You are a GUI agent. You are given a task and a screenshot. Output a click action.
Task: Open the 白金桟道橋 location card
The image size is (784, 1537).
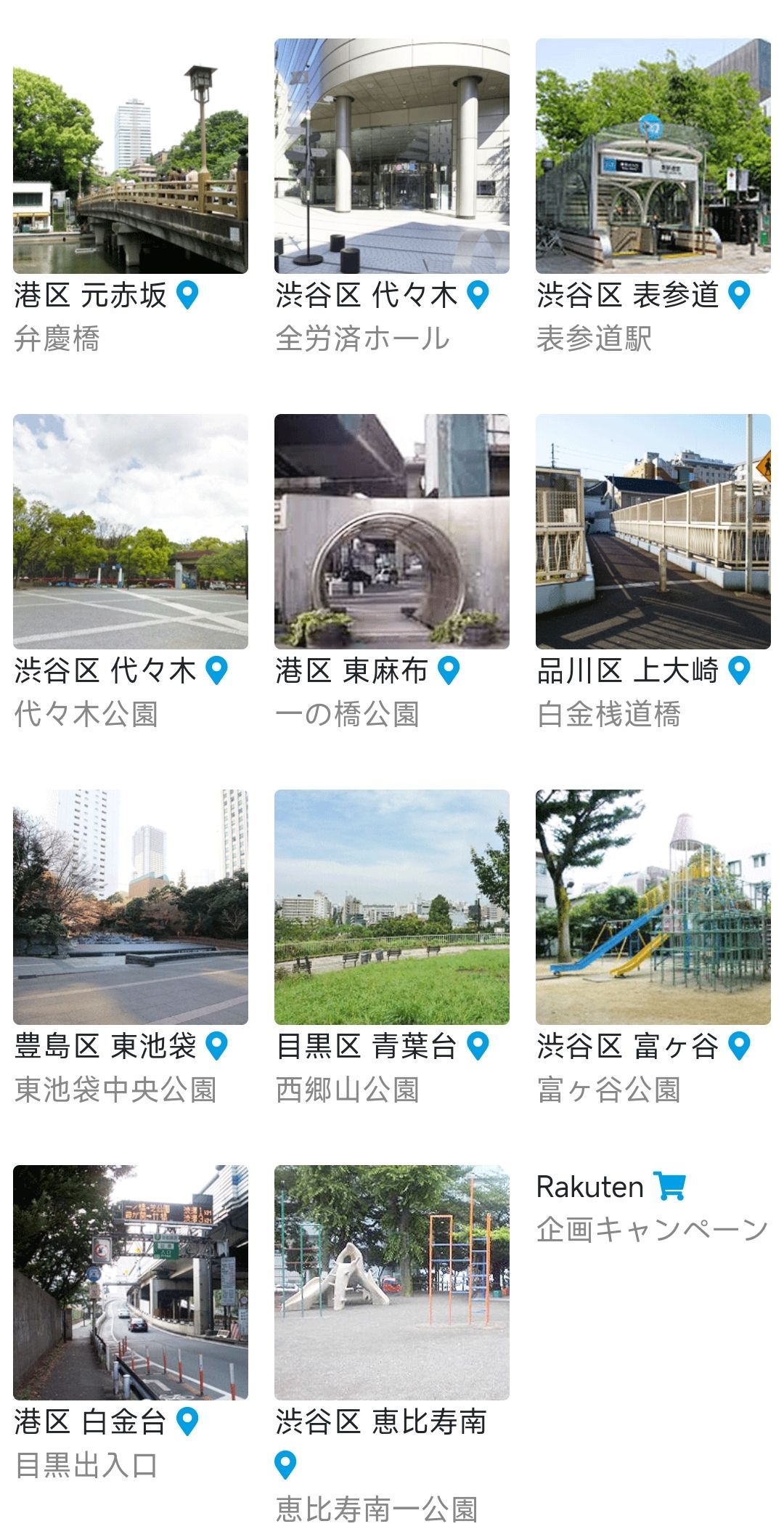click(x=653, y=532)
